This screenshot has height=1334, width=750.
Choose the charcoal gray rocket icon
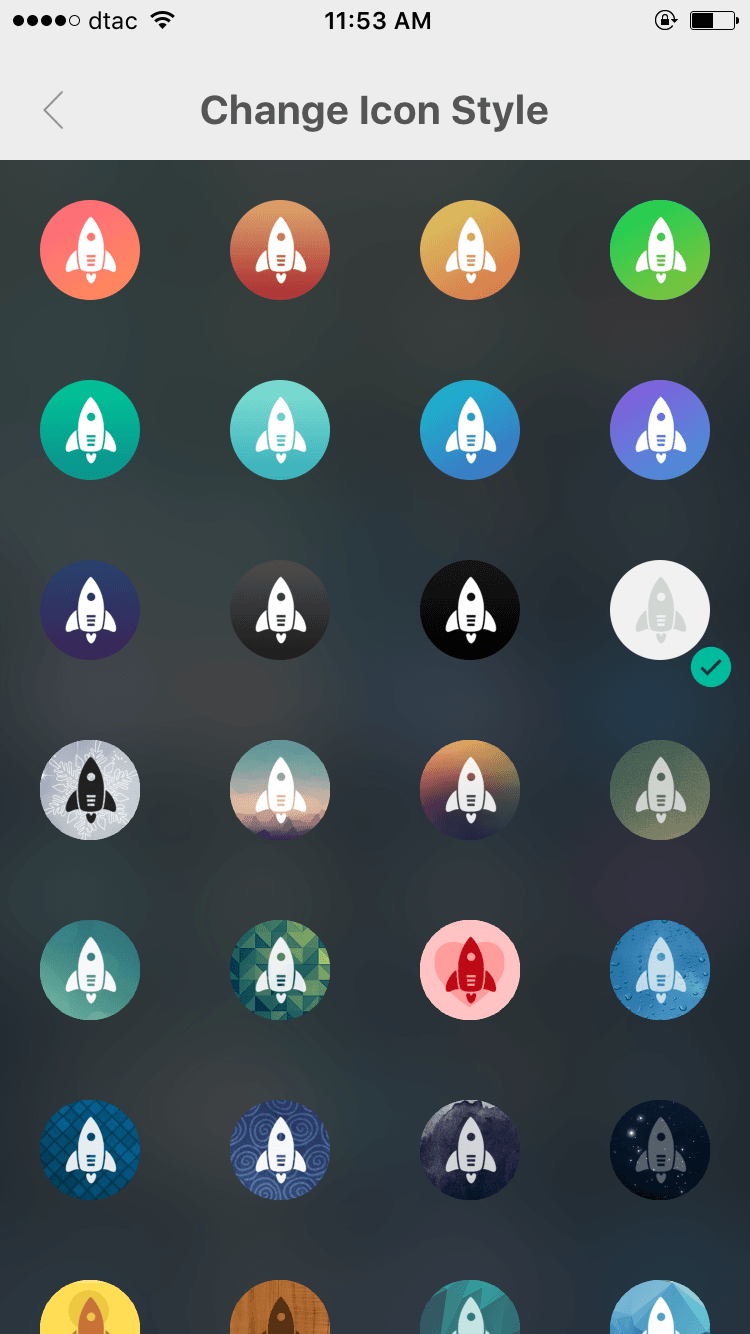point(280,610)
